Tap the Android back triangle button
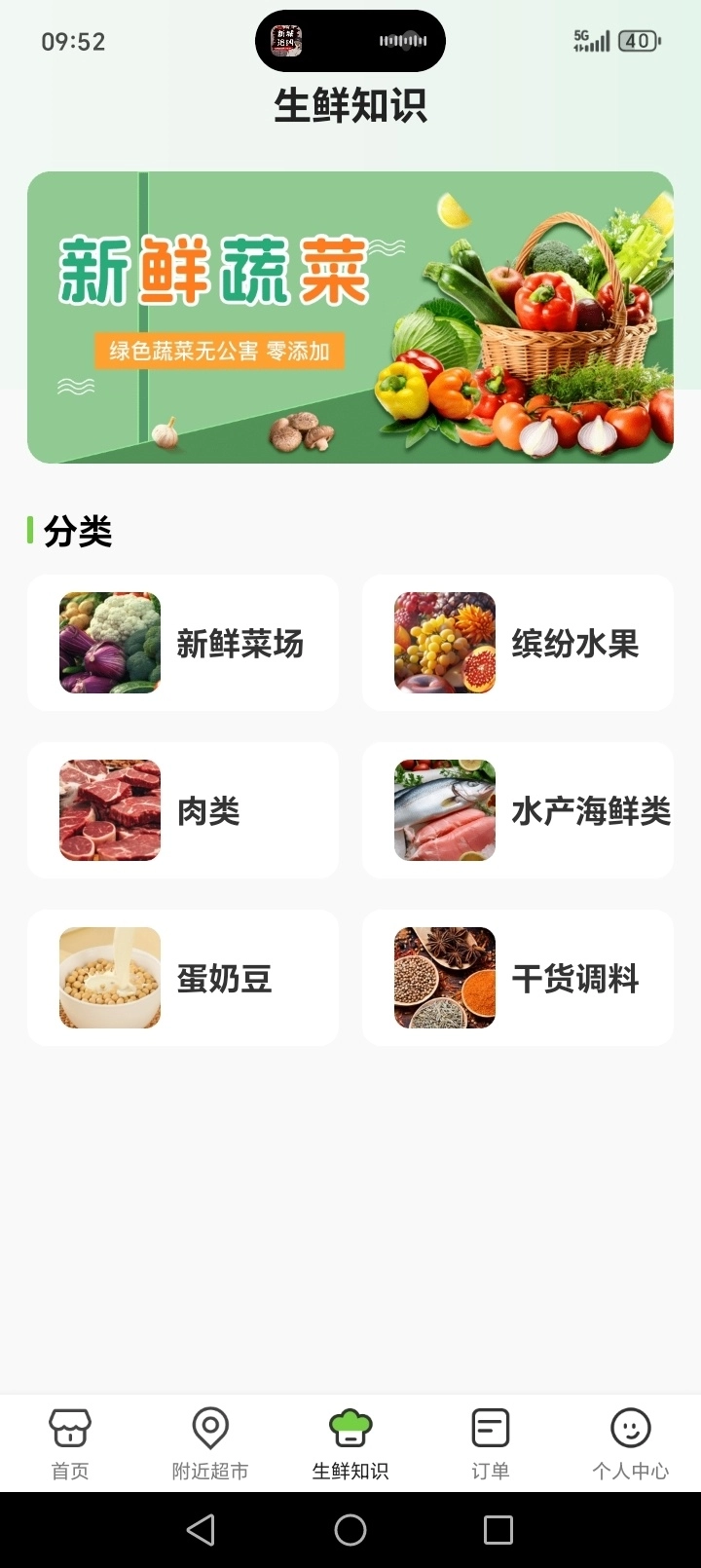This screenshot has width=701, height=1568. (x=202, y=1529)
